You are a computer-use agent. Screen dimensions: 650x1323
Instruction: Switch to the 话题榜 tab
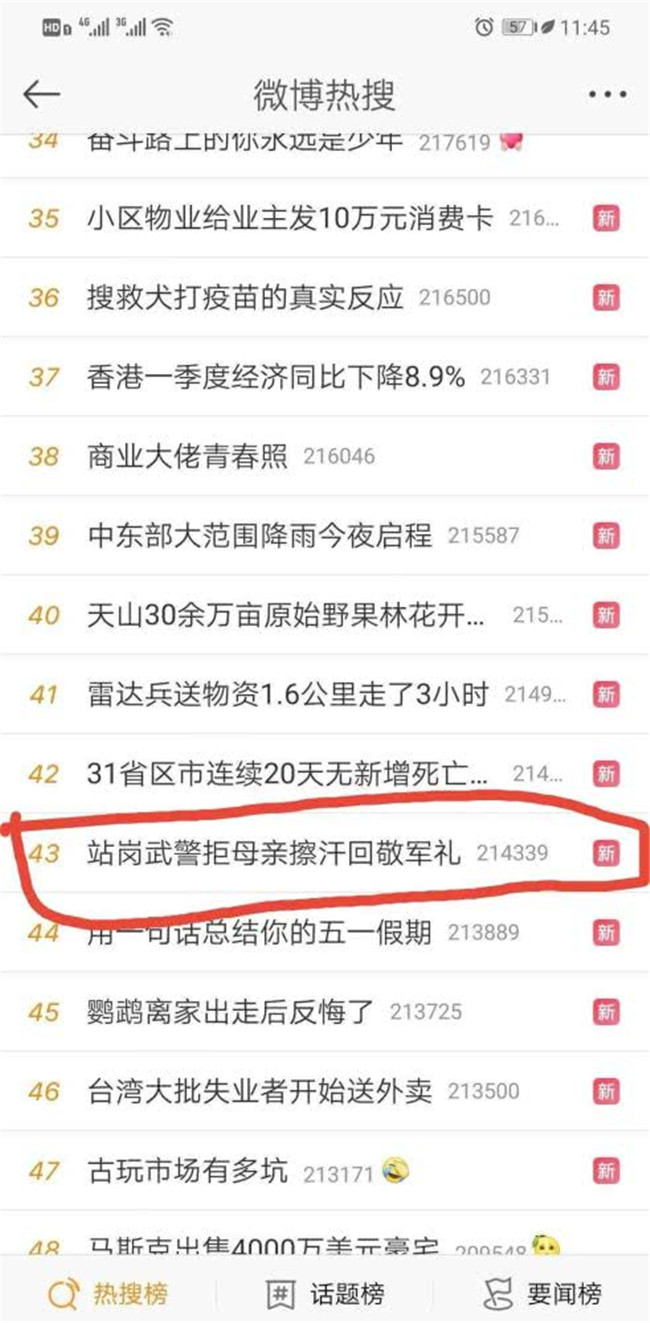pyautogui.click(x=325, y=1295)
